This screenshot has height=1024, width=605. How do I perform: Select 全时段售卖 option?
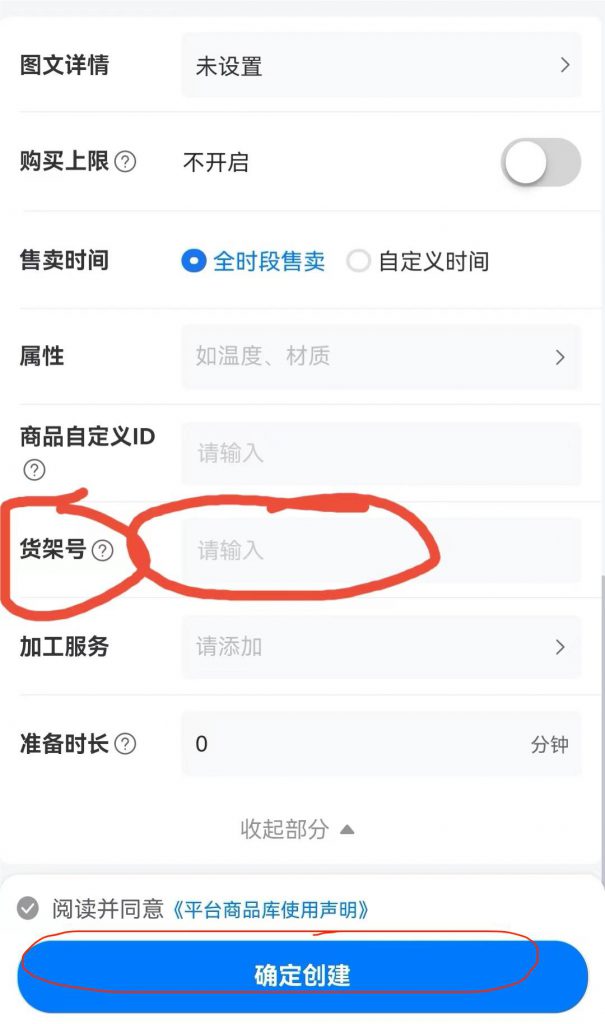click(x=253, y=261)
